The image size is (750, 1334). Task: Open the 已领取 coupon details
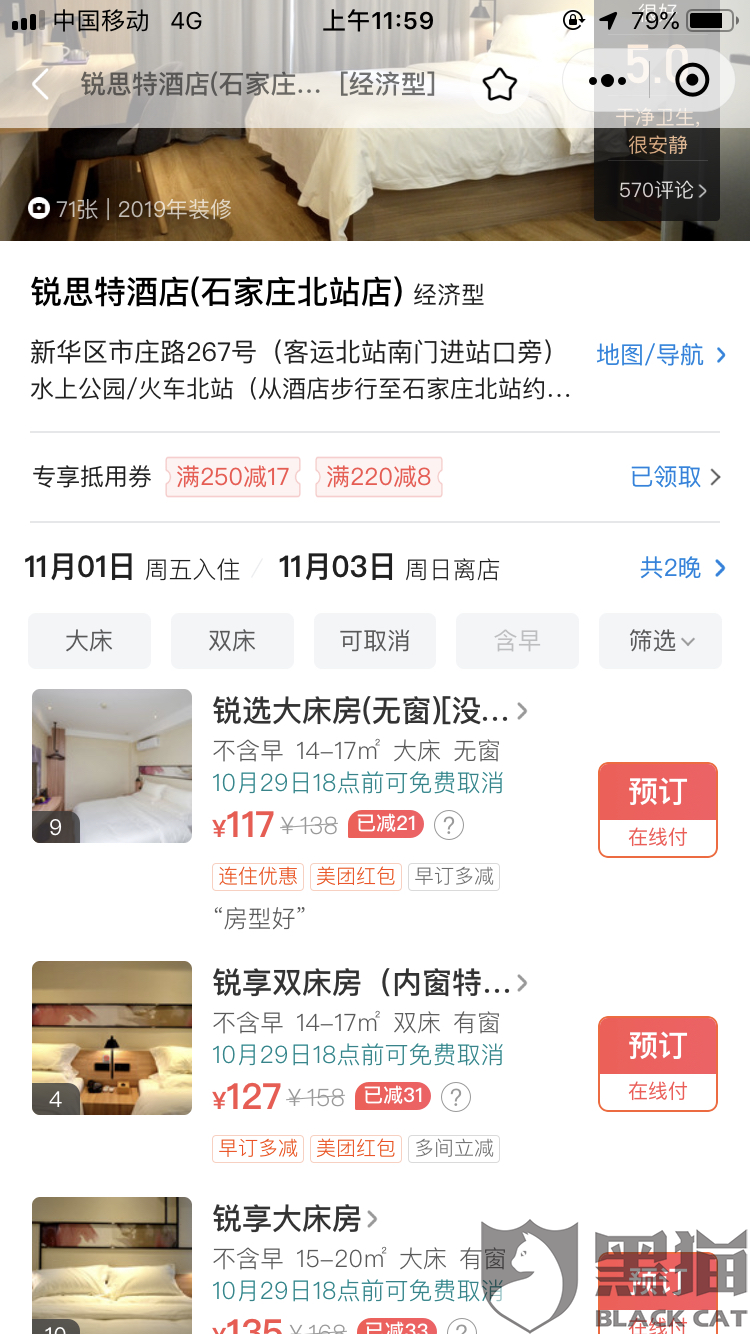(675, 477)
